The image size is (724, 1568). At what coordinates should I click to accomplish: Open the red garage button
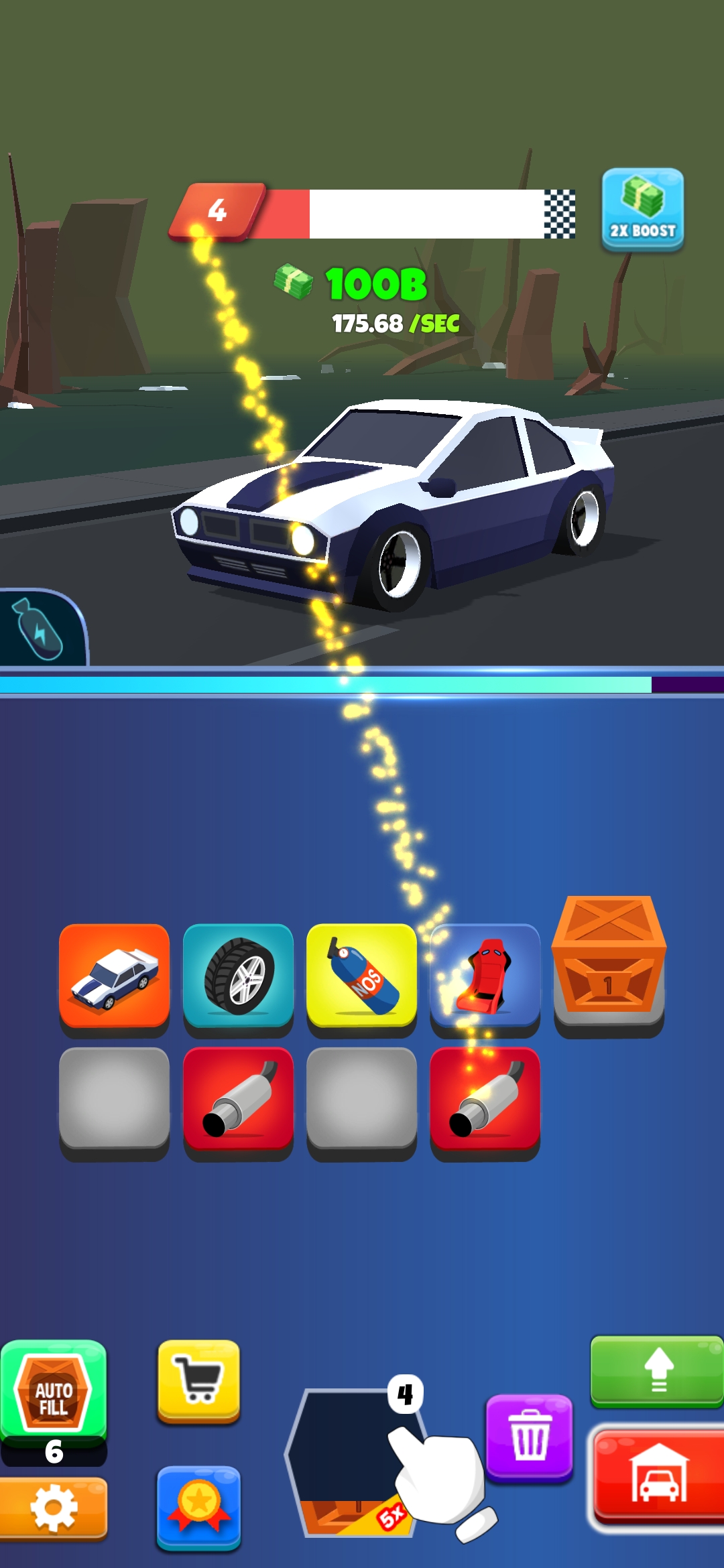tap(657, 1476)
